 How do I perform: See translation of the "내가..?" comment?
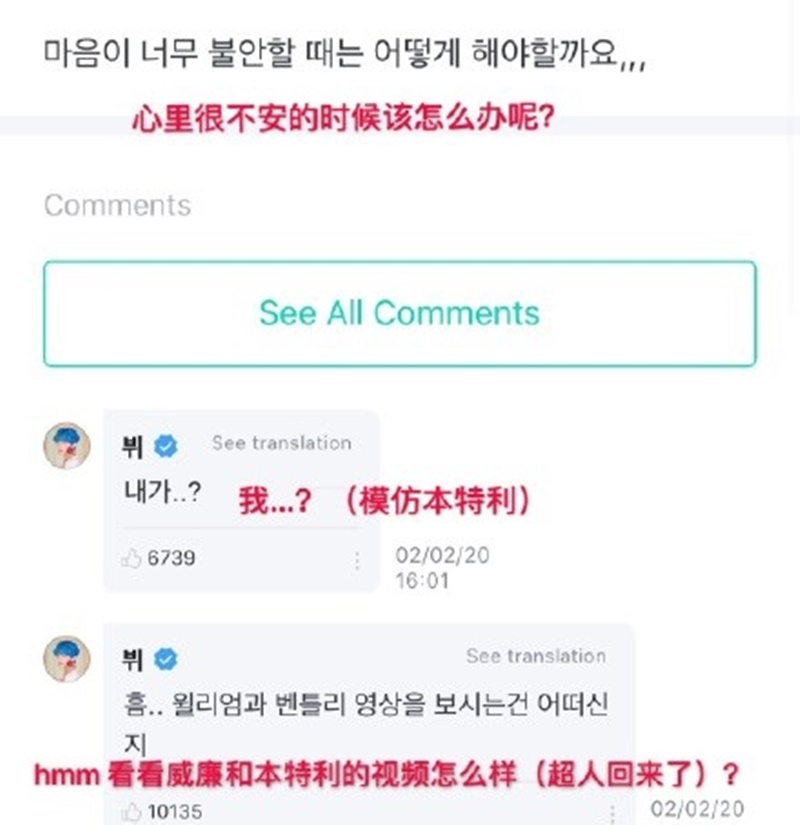[x=281, y=443]
